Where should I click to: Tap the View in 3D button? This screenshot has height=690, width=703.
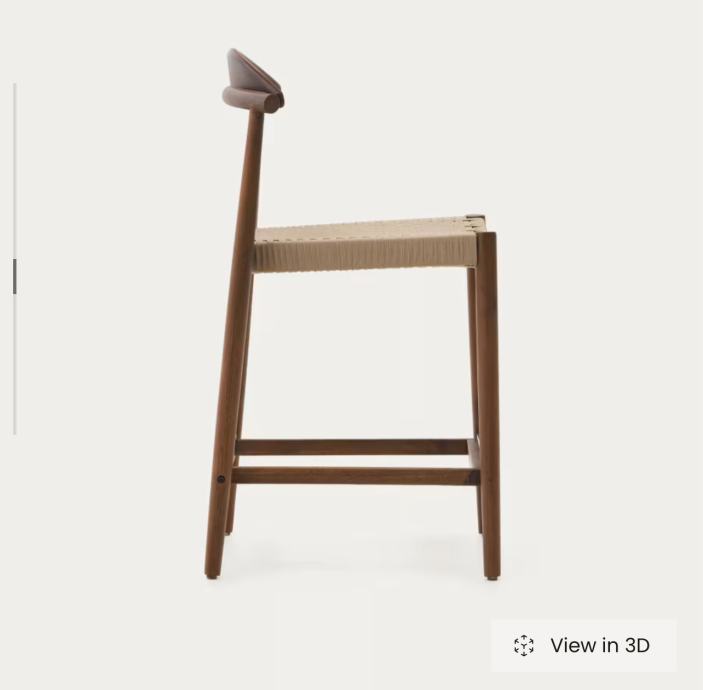[583, 645]
